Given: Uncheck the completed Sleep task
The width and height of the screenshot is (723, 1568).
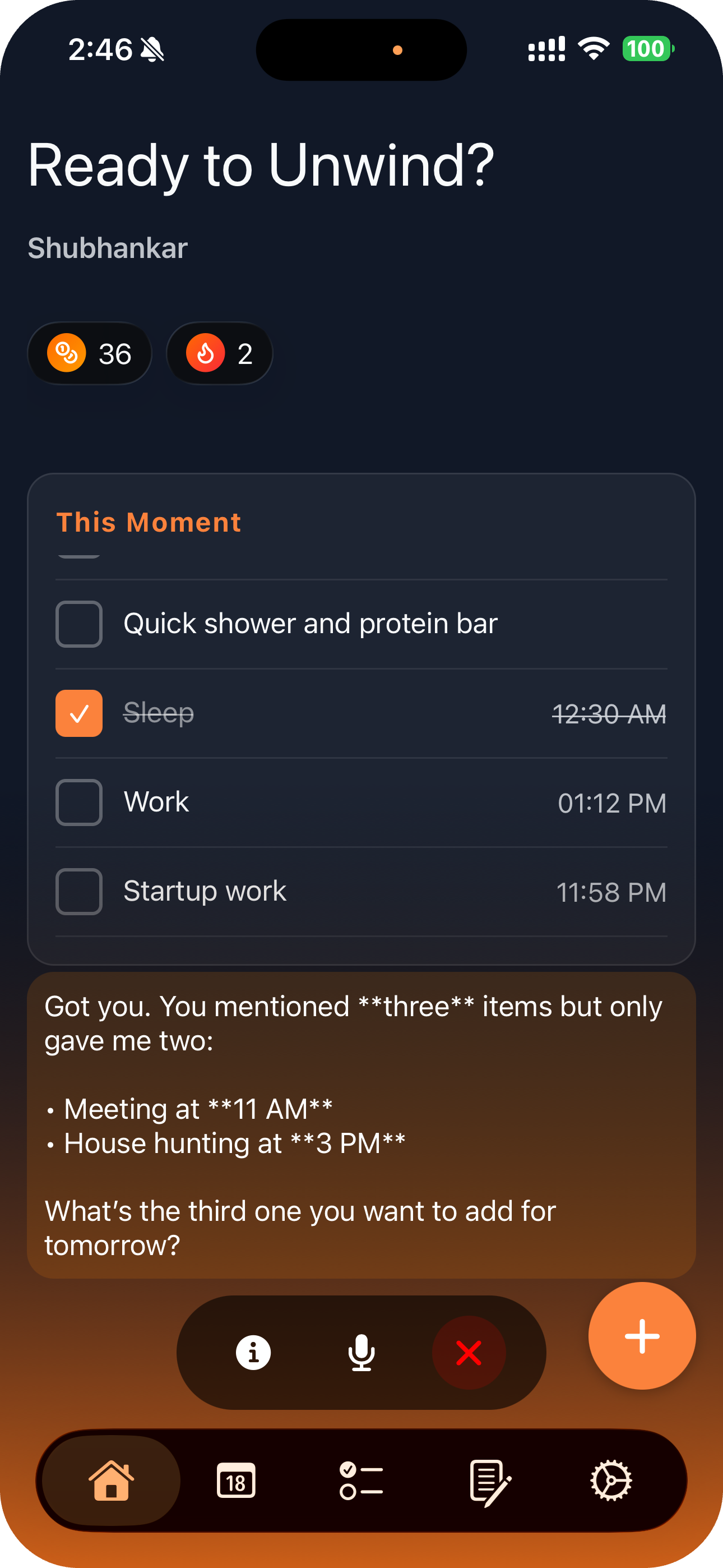Looking at the screenshot, I should pos(78,713).
